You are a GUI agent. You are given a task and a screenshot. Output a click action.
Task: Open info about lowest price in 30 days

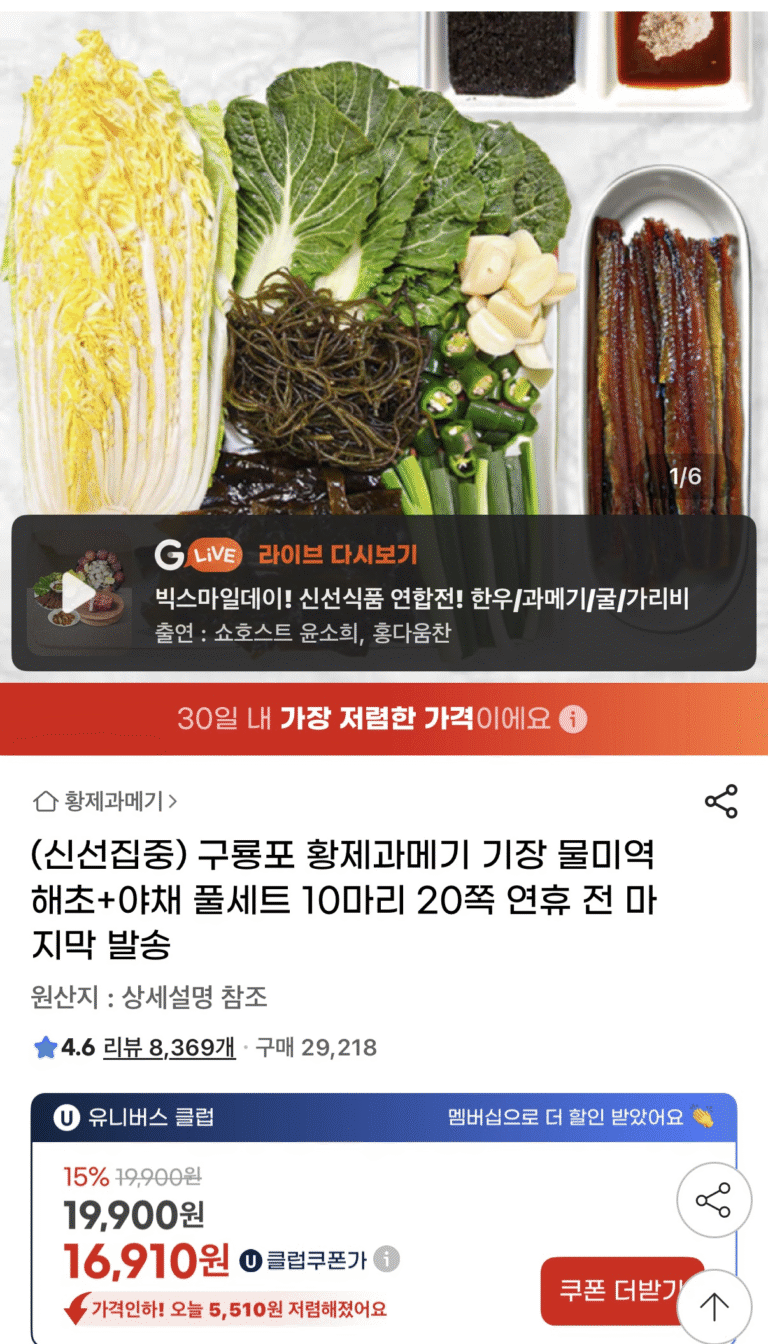[x=573, y=719]
